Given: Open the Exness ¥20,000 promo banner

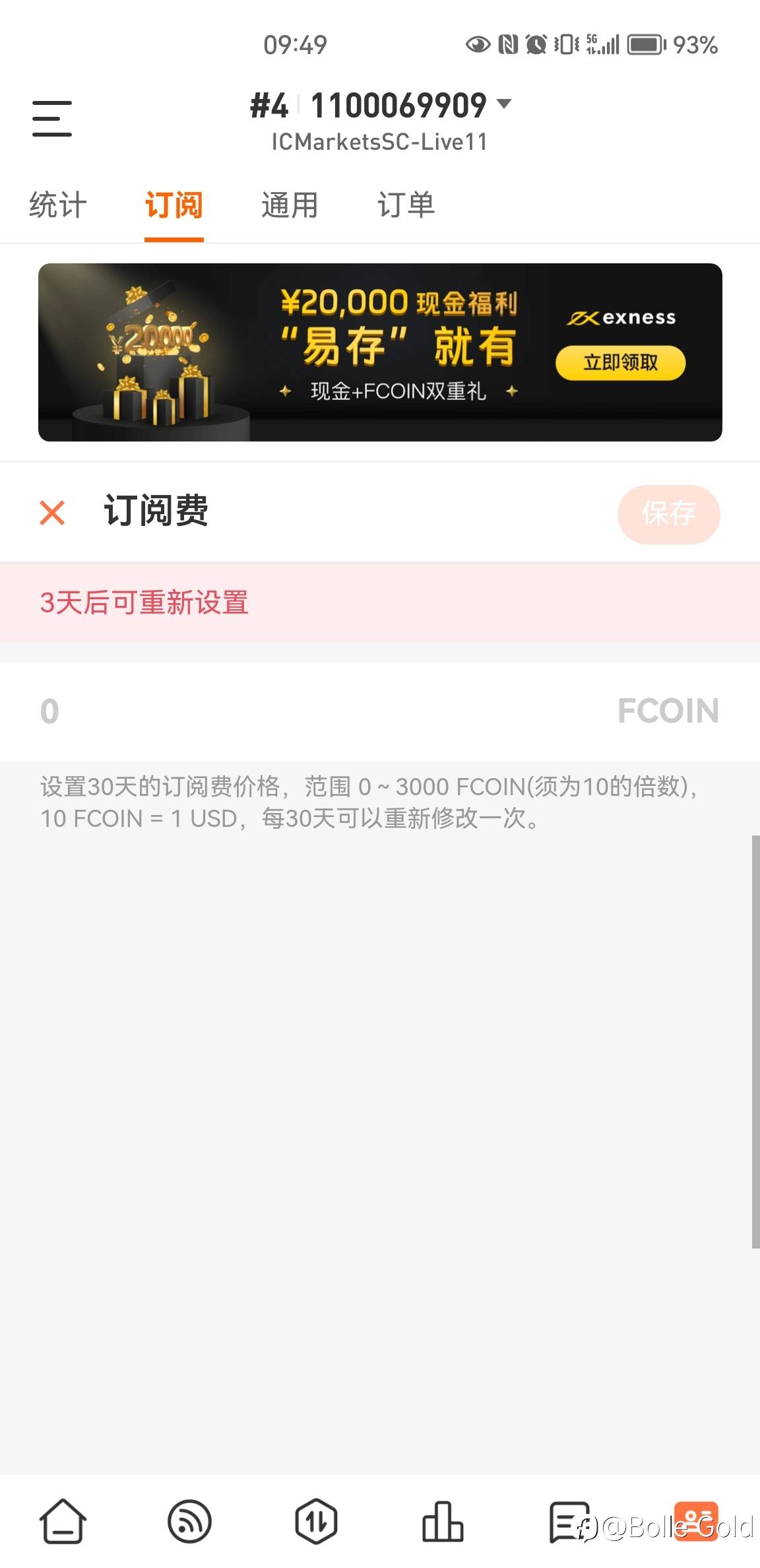Looking at the screenshot, I should [380, 352].
